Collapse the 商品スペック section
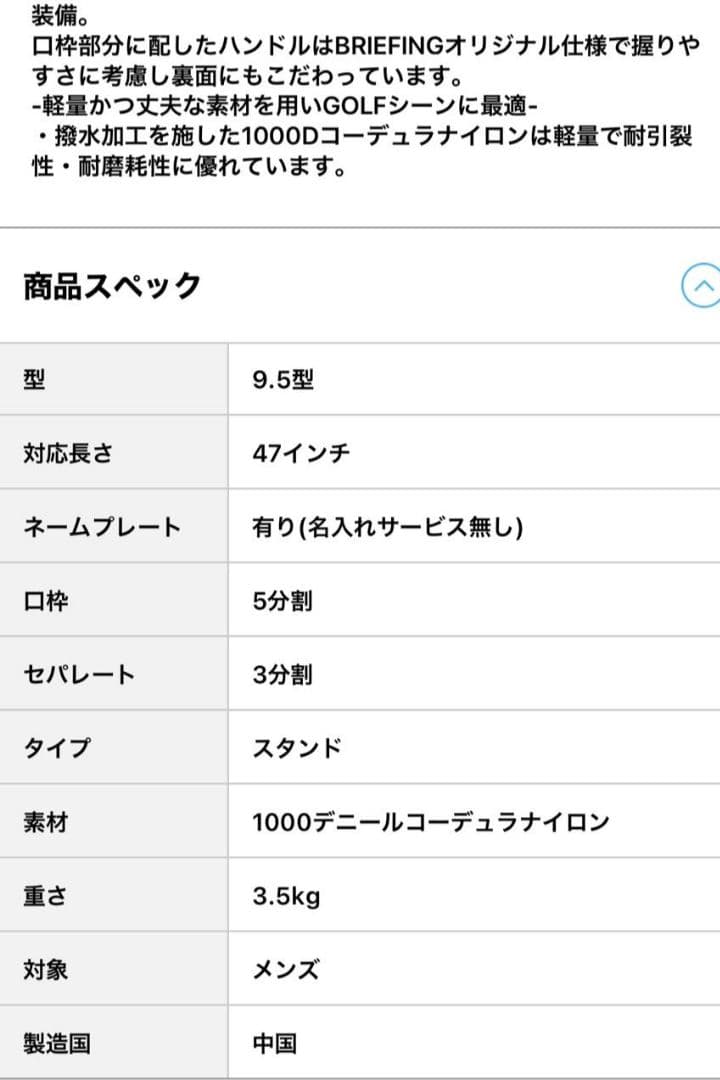Screen dimensions: 720x1080 tap(701, 287)
